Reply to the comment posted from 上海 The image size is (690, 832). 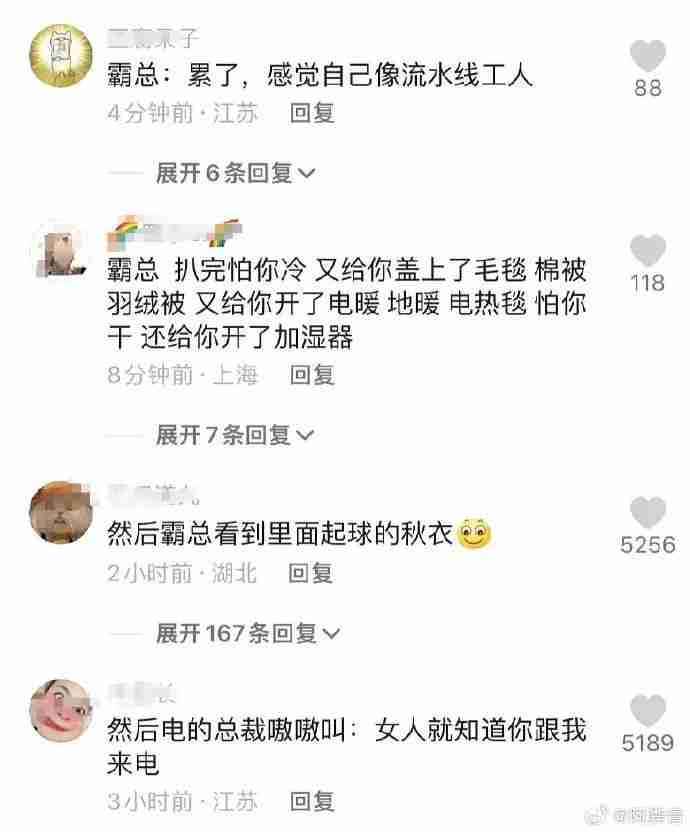311,375
